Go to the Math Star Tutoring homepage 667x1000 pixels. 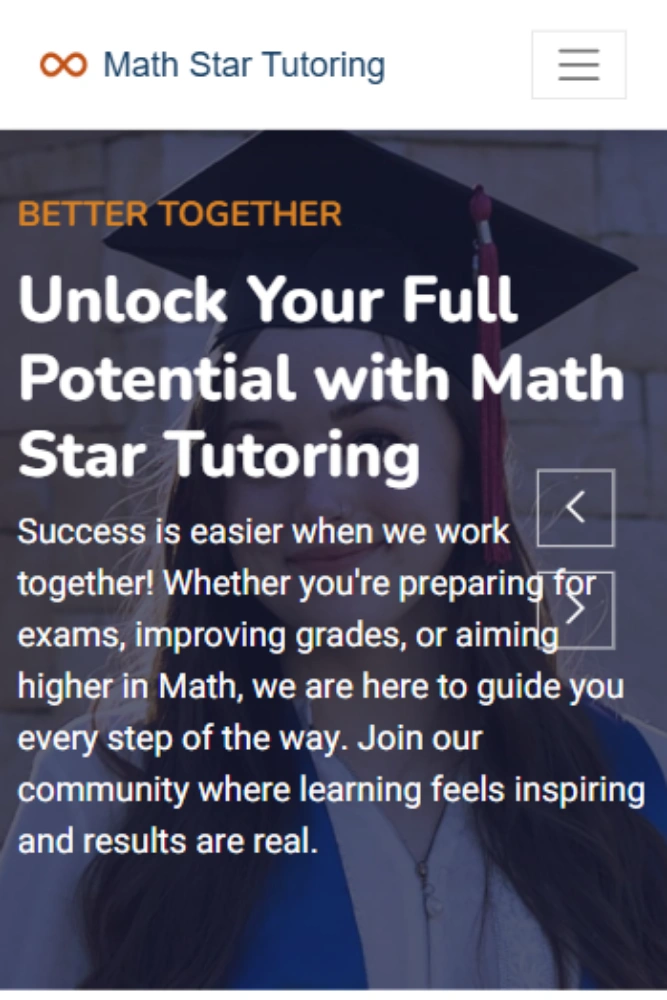(x=213, y=65)
